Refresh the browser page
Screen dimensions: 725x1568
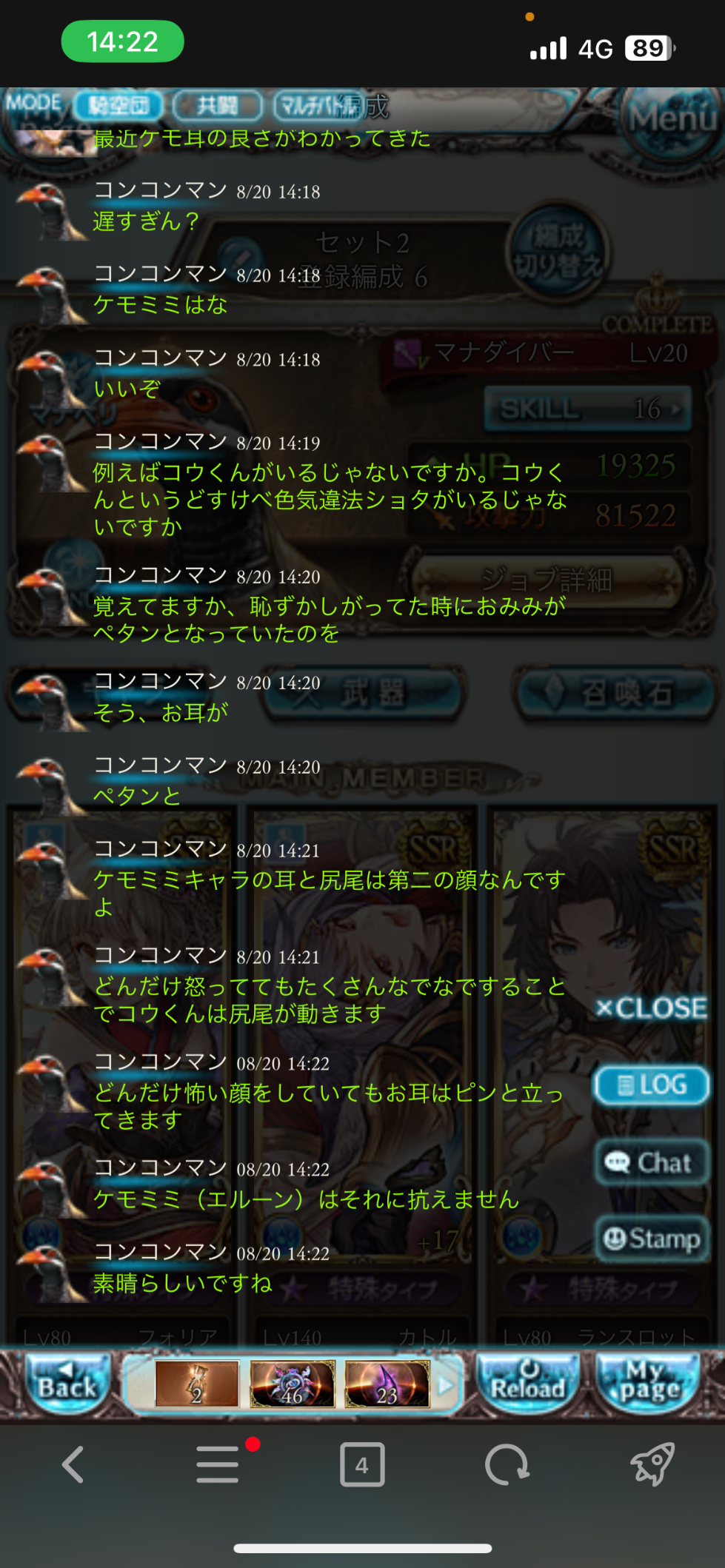point(507,1464)
